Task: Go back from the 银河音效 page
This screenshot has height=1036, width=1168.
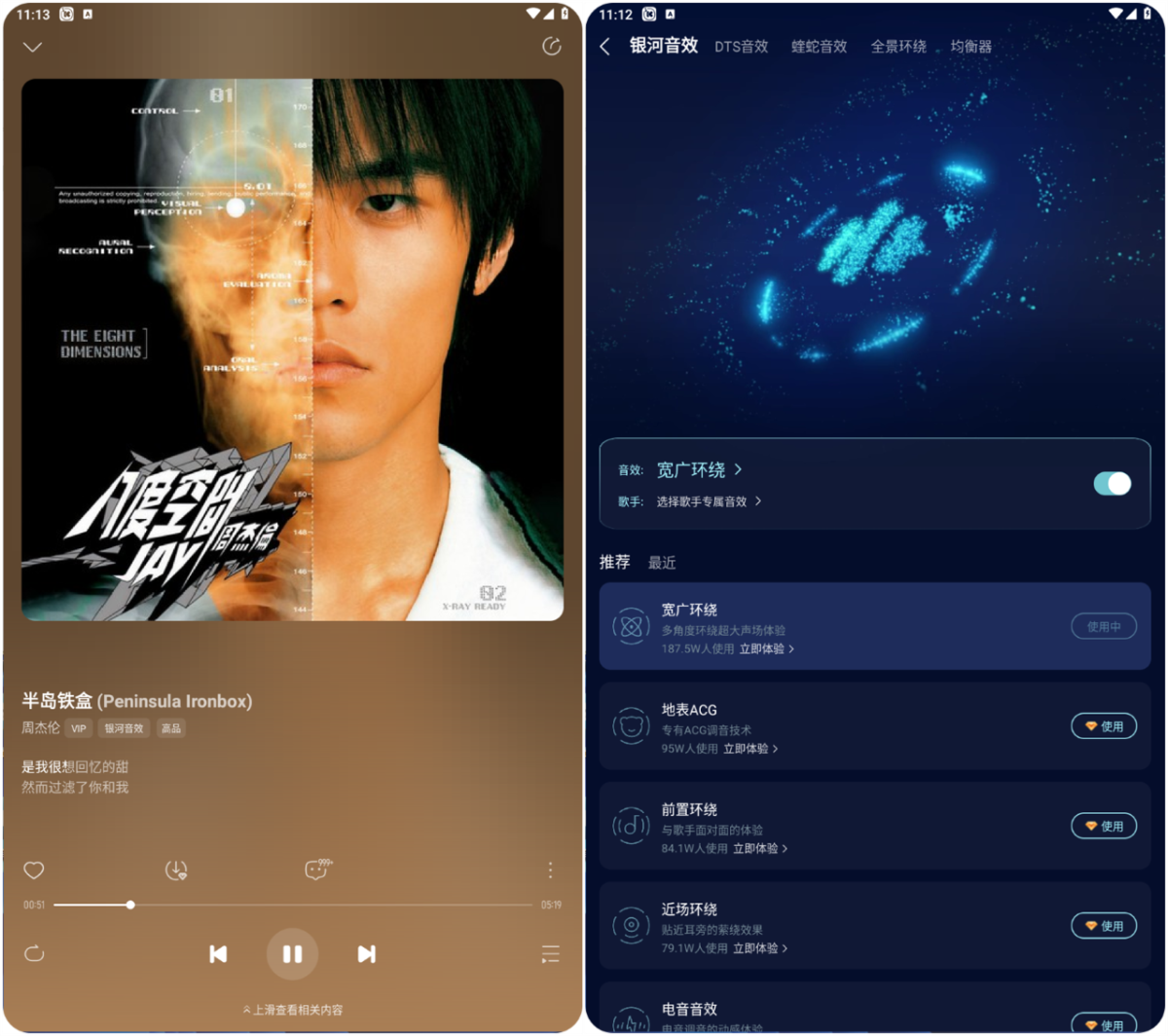Action: coord(605,47)
